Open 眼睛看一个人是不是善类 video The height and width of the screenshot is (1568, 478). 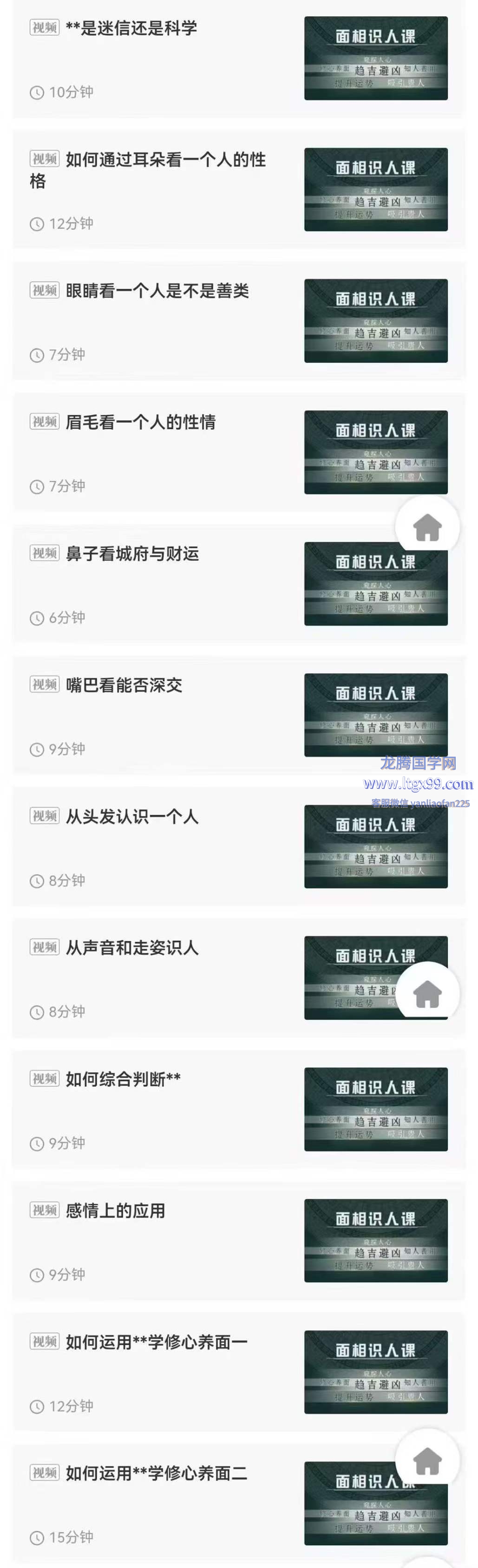click(157, 292)
